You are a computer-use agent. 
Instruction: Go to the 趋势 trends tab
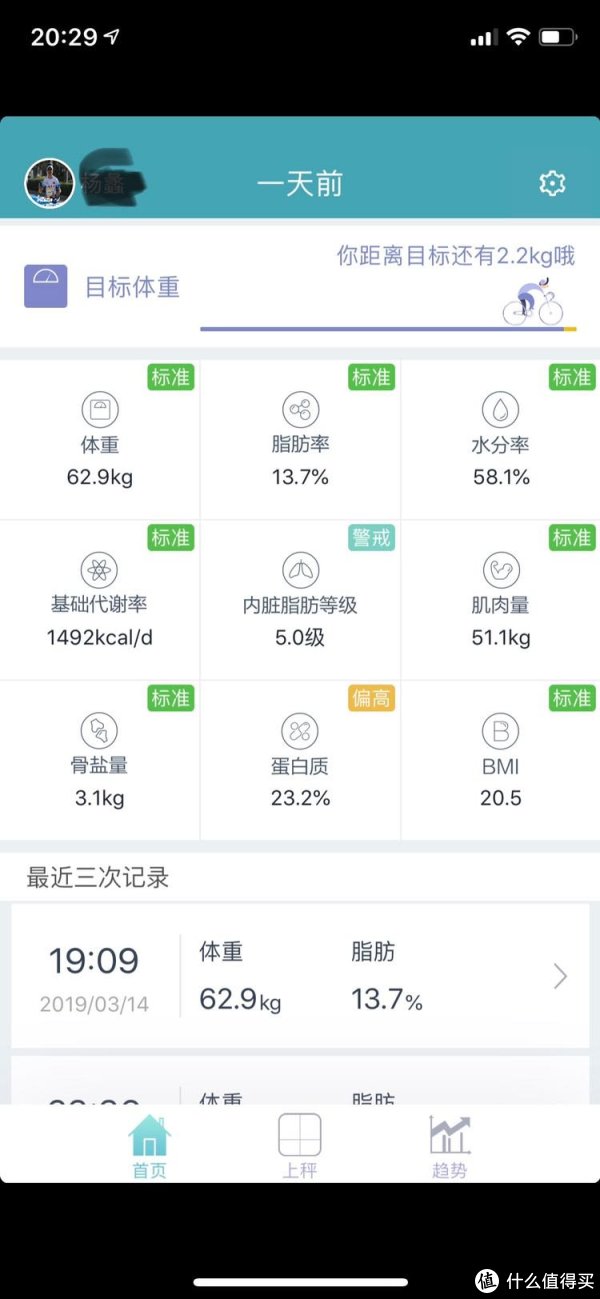tap(449, 1146)
